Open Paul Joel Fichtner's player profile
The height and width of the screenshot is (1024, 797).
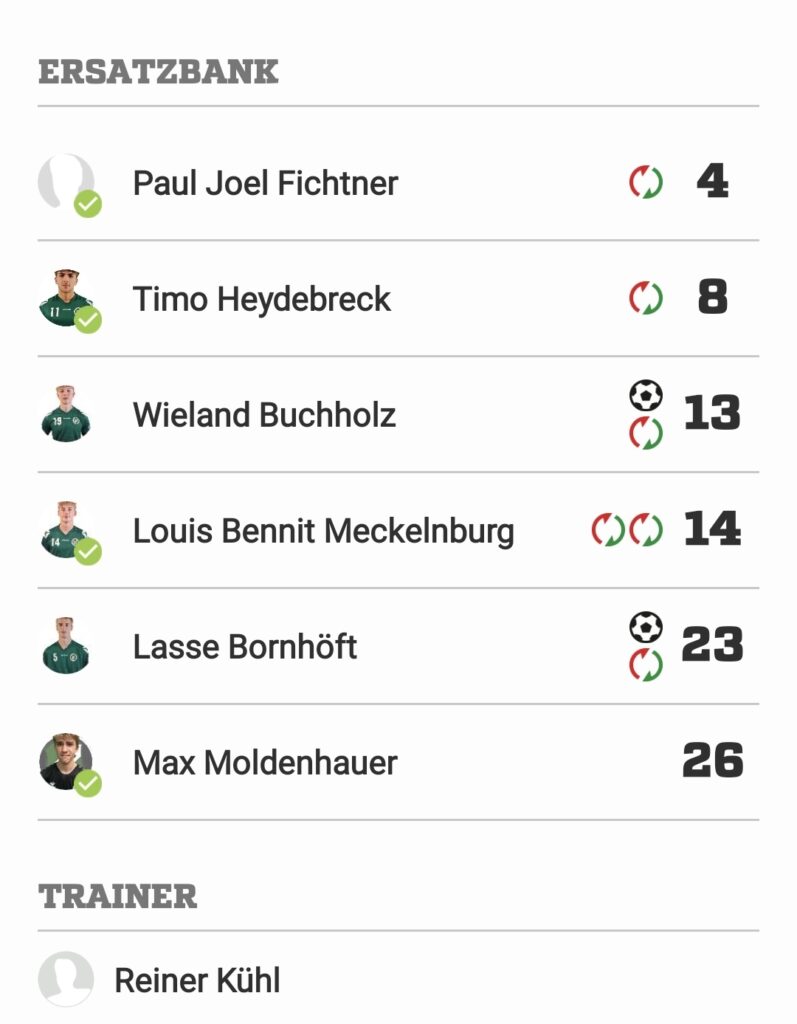(x=265, y=183)
